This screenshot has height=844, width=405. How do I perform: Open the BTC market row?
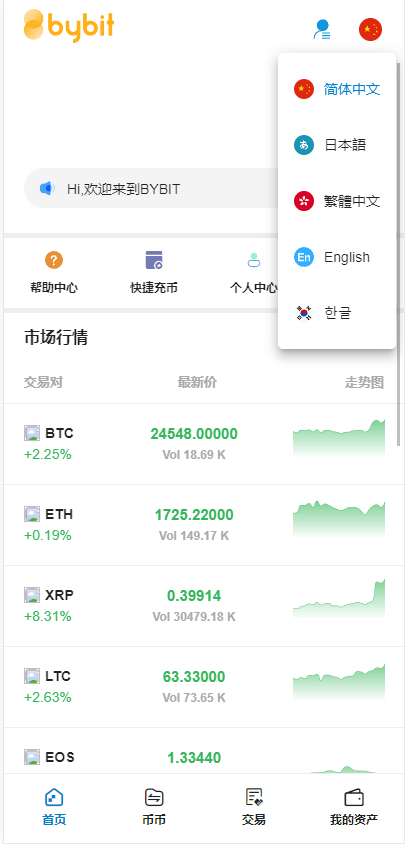tap(202, 444)
